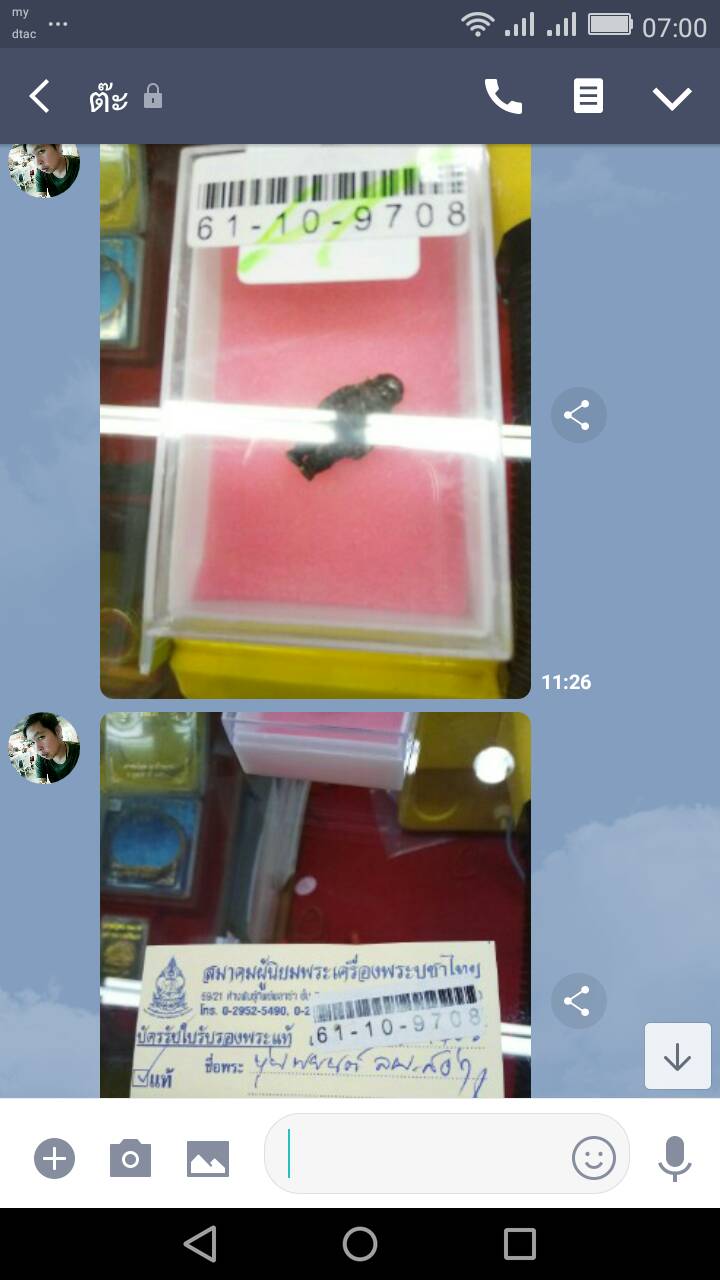Jump to the latest message with the down arrow
The image size is (720, 1280).
(677, 1056)
